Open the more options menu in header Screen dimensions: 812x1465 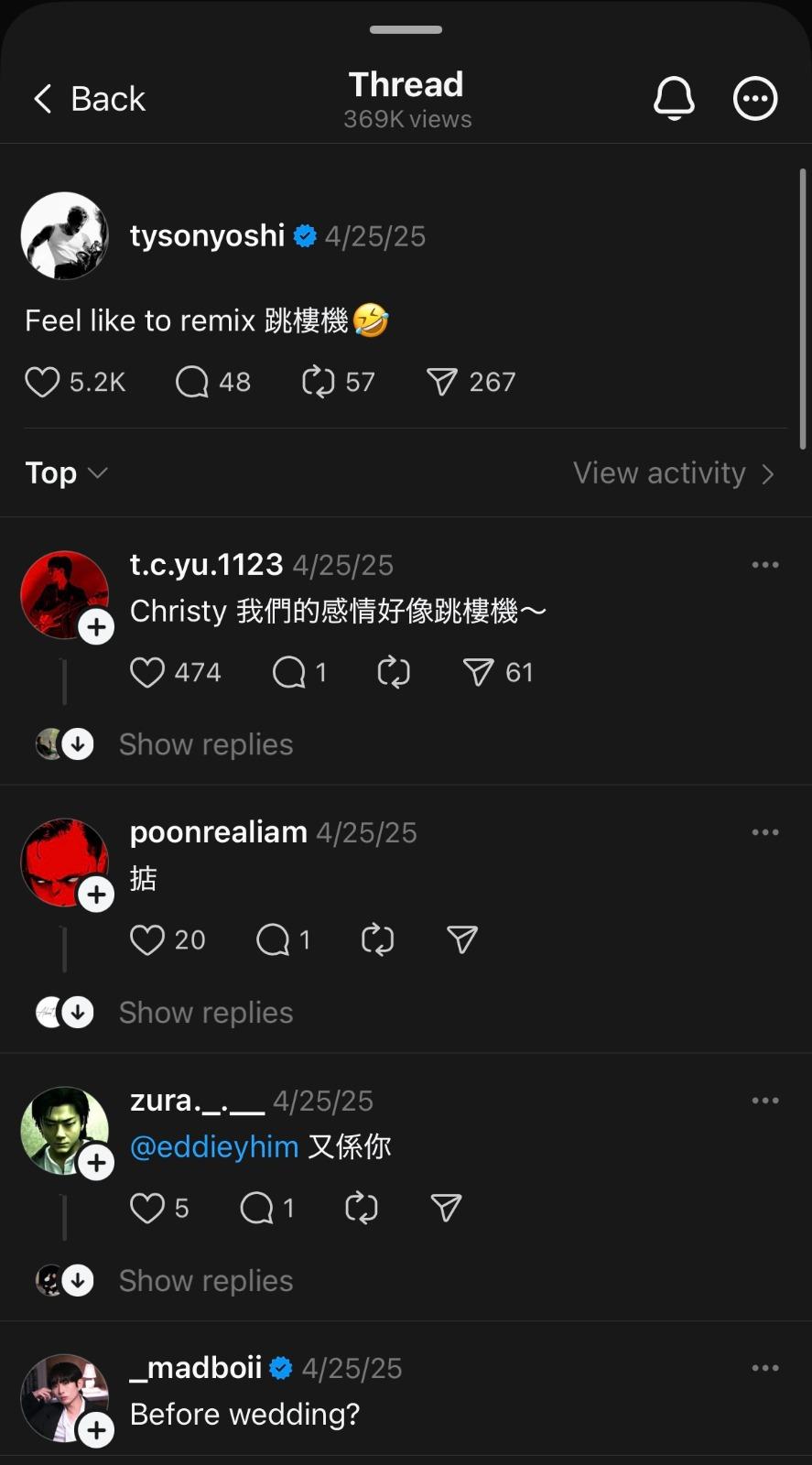755,99
